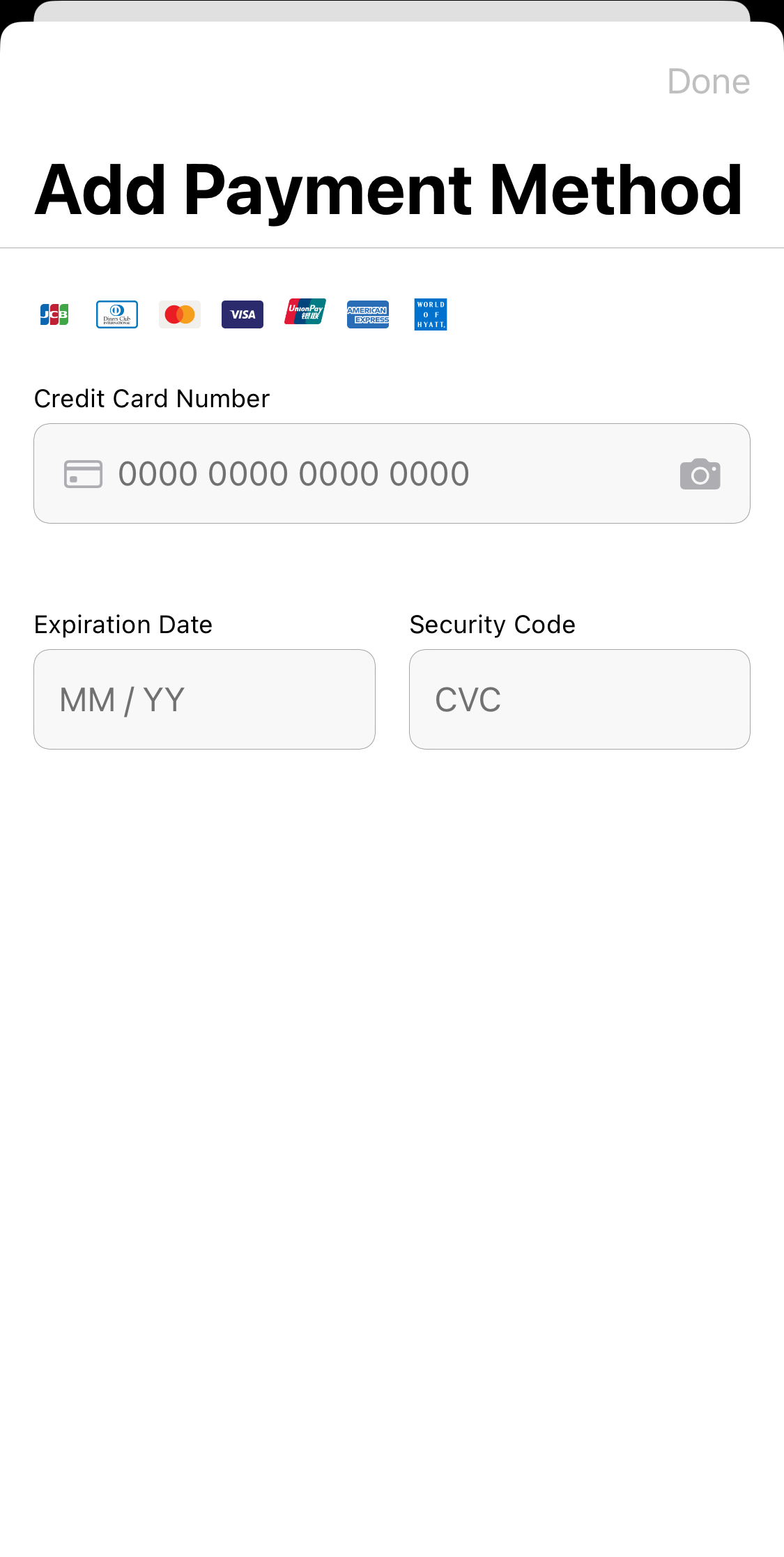The width and height of the screenshot is (784, 1557).
Task: Click the MM / YY expiration field
Action: pyautogui.click(x=204, y=699)
